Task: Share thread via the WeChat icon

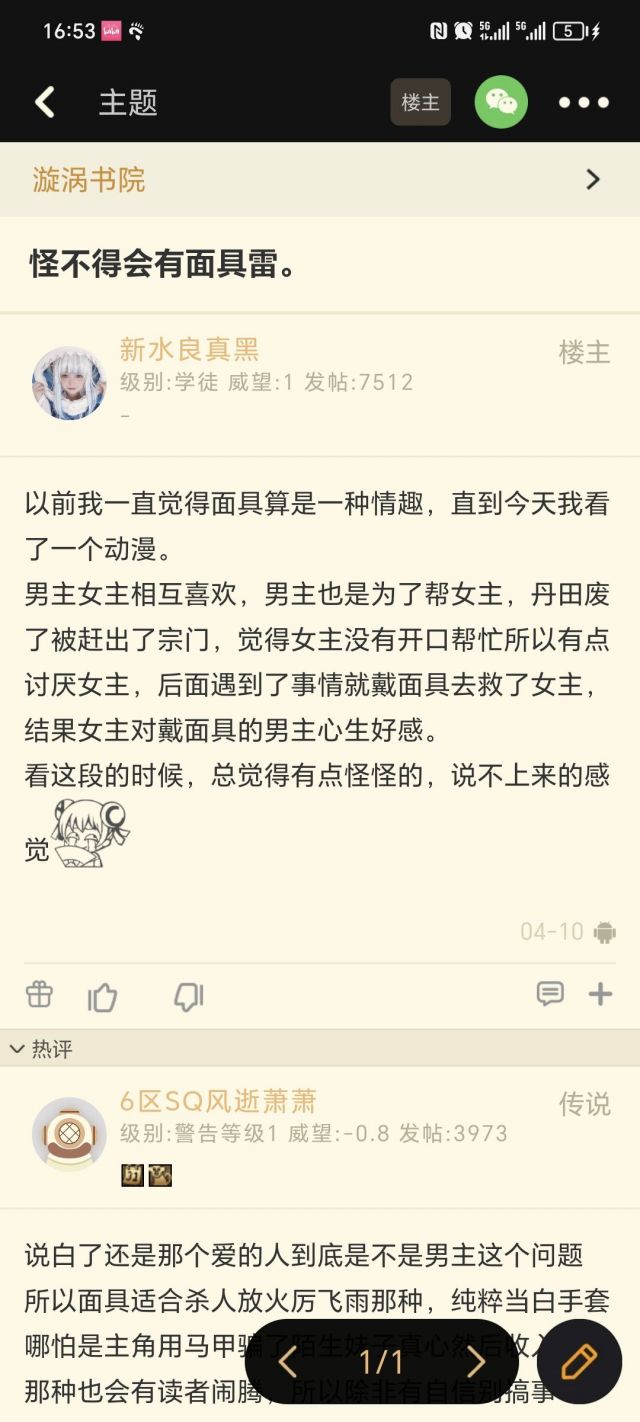Action: pyautogui.click(x=501, y=102)
